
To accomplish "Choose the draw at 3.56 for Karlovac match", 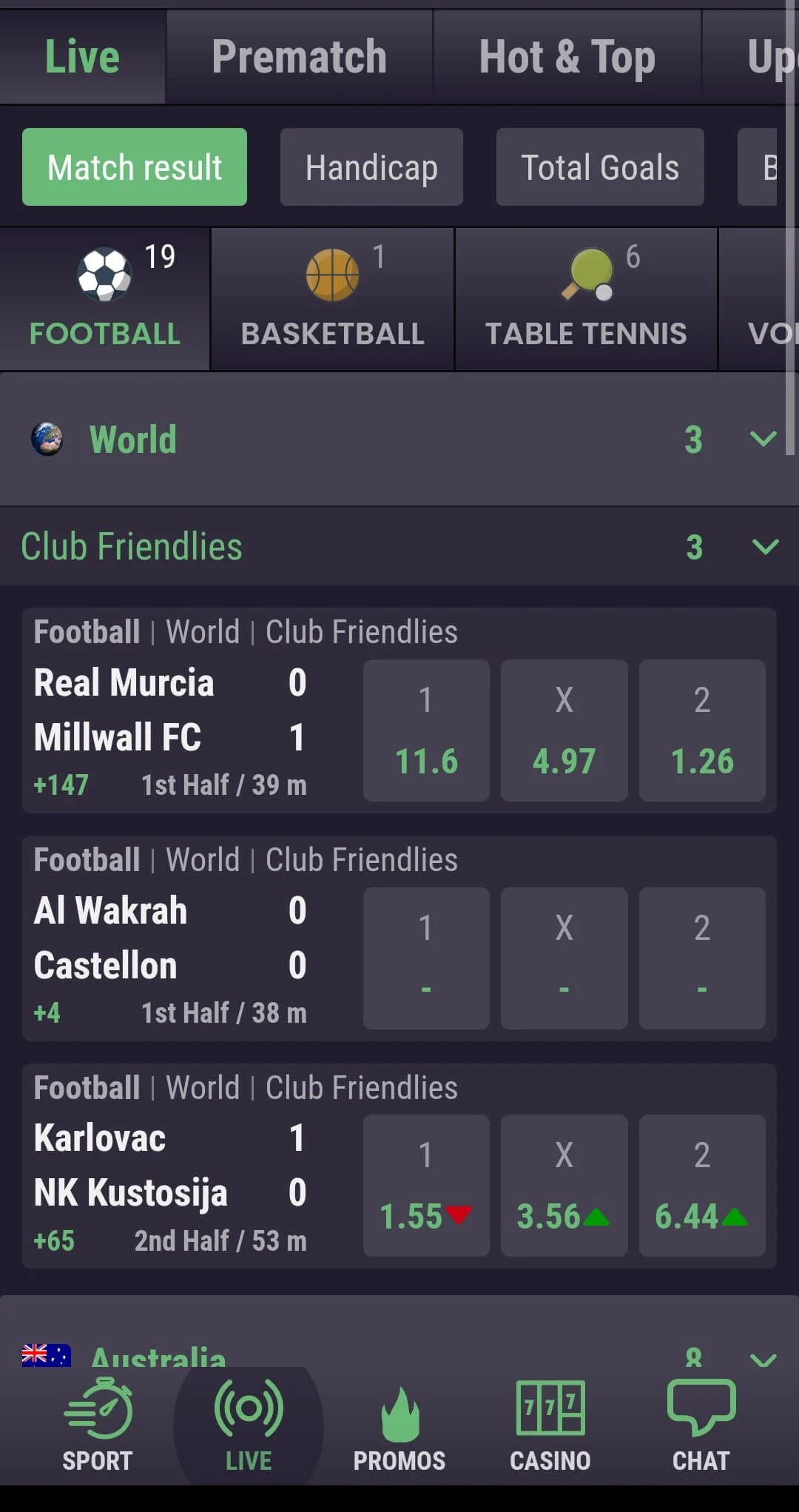I will click(x=564, y=1185).
